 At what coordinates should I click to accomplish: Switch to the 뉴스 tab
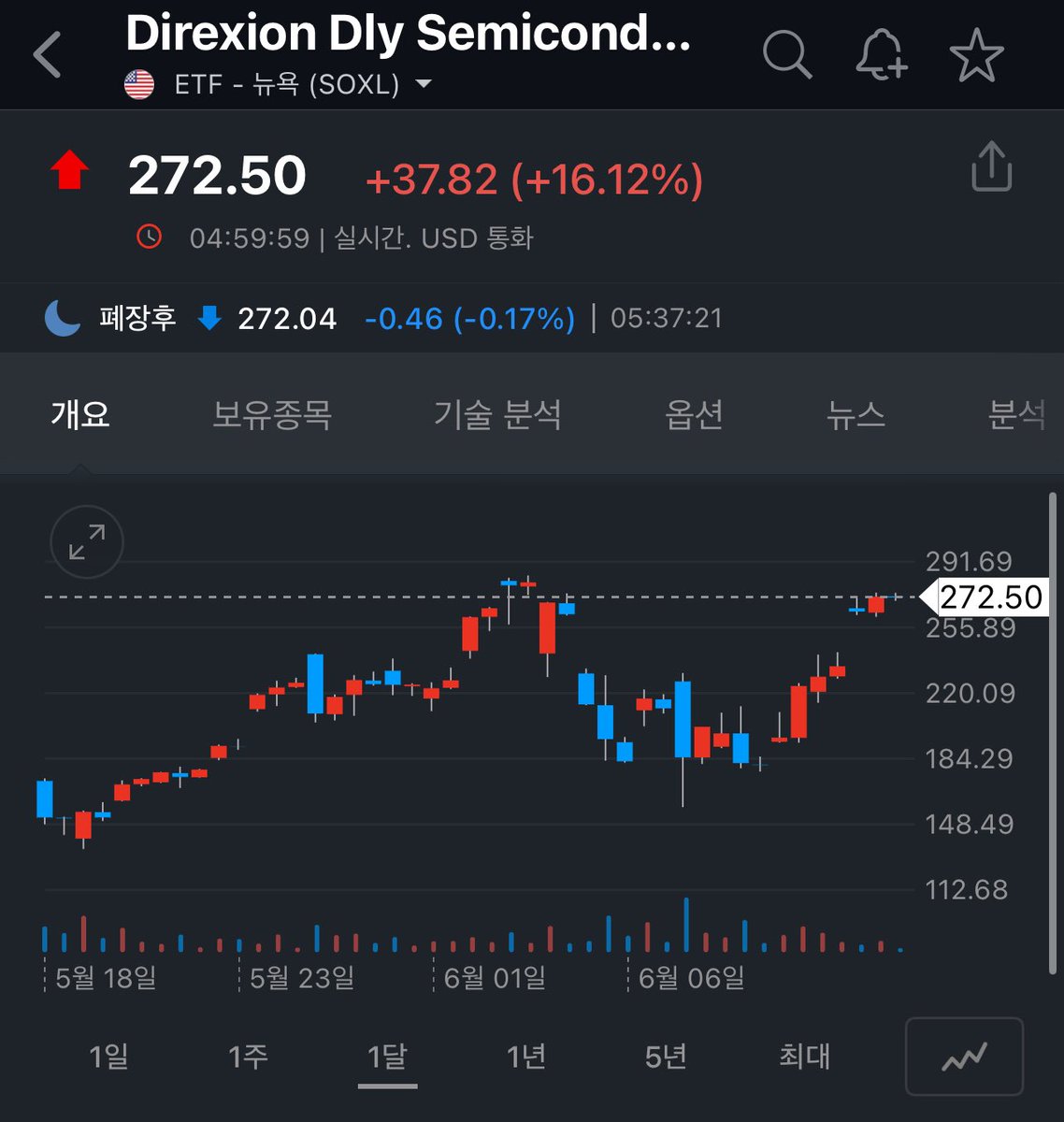coord(856,414)
